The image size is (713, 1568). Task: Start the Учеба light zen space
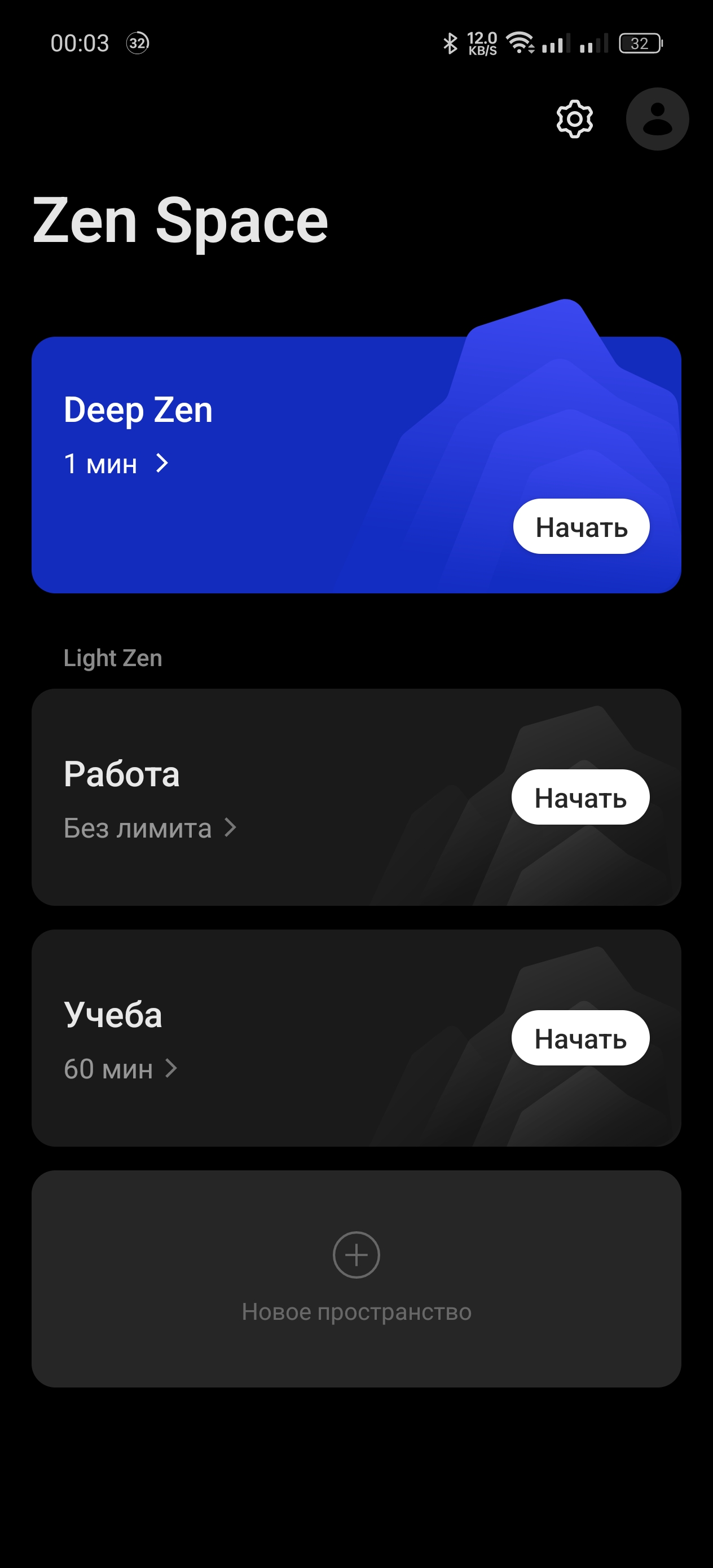click(x=580, y=1038)
